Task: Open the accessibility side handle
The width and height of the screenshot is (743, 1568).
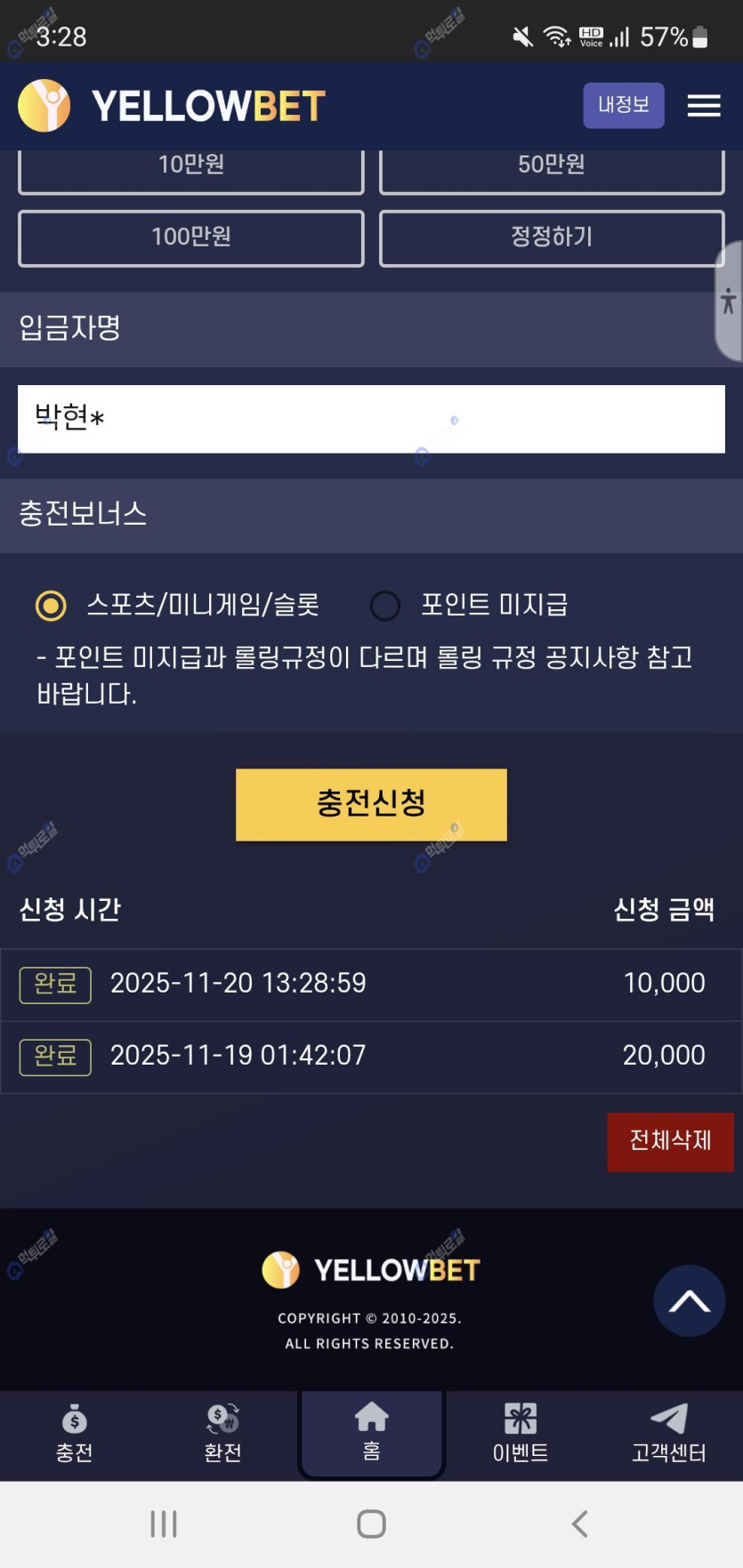Action: tap(729, 301)
